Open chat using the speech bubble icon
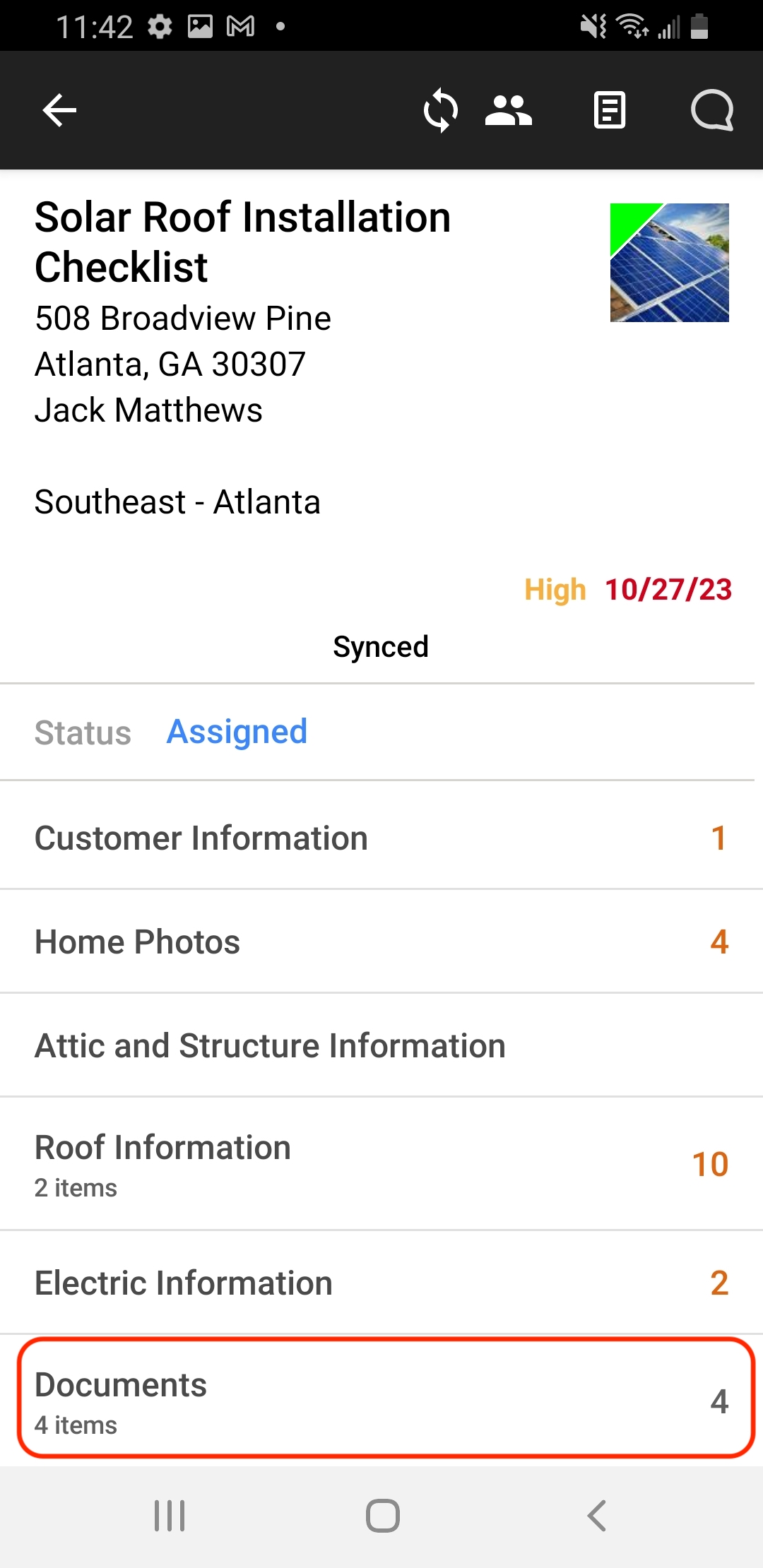 pos(714,109)
